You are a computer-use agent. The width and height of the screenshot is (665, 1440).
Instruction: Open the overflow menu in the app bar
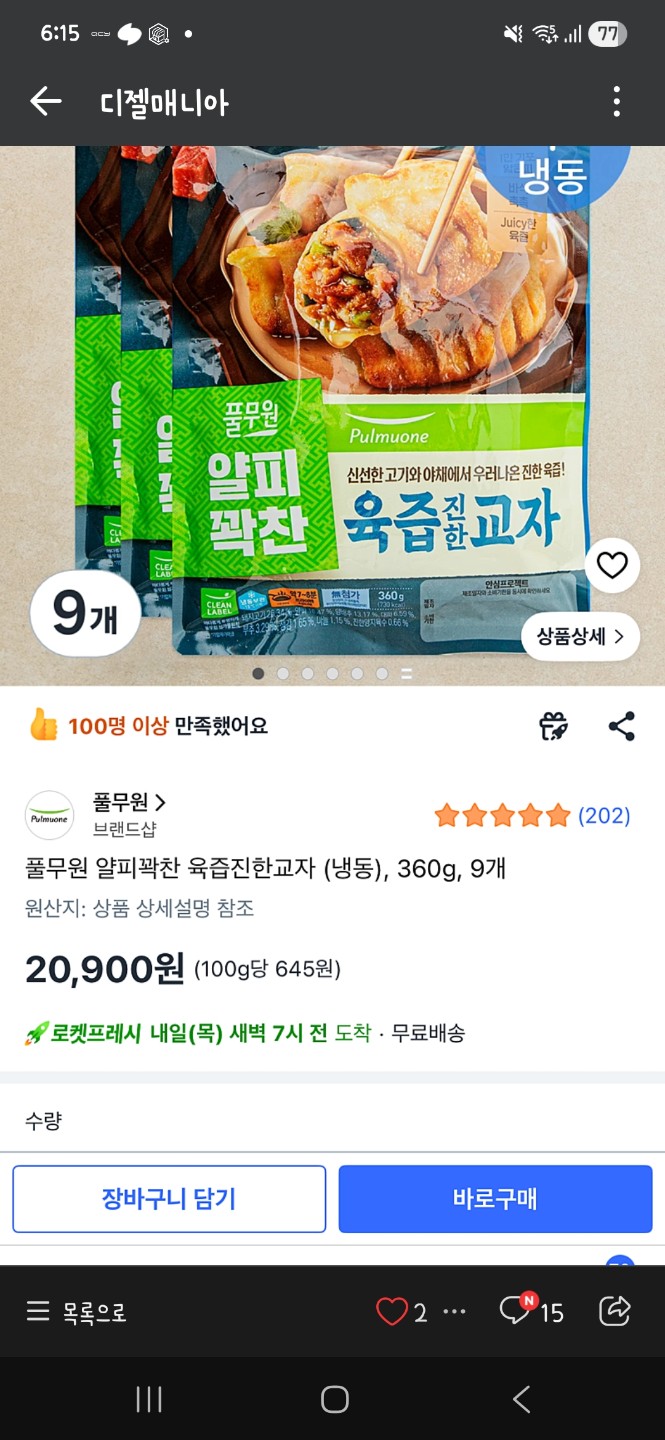click(x=616, y=101)
